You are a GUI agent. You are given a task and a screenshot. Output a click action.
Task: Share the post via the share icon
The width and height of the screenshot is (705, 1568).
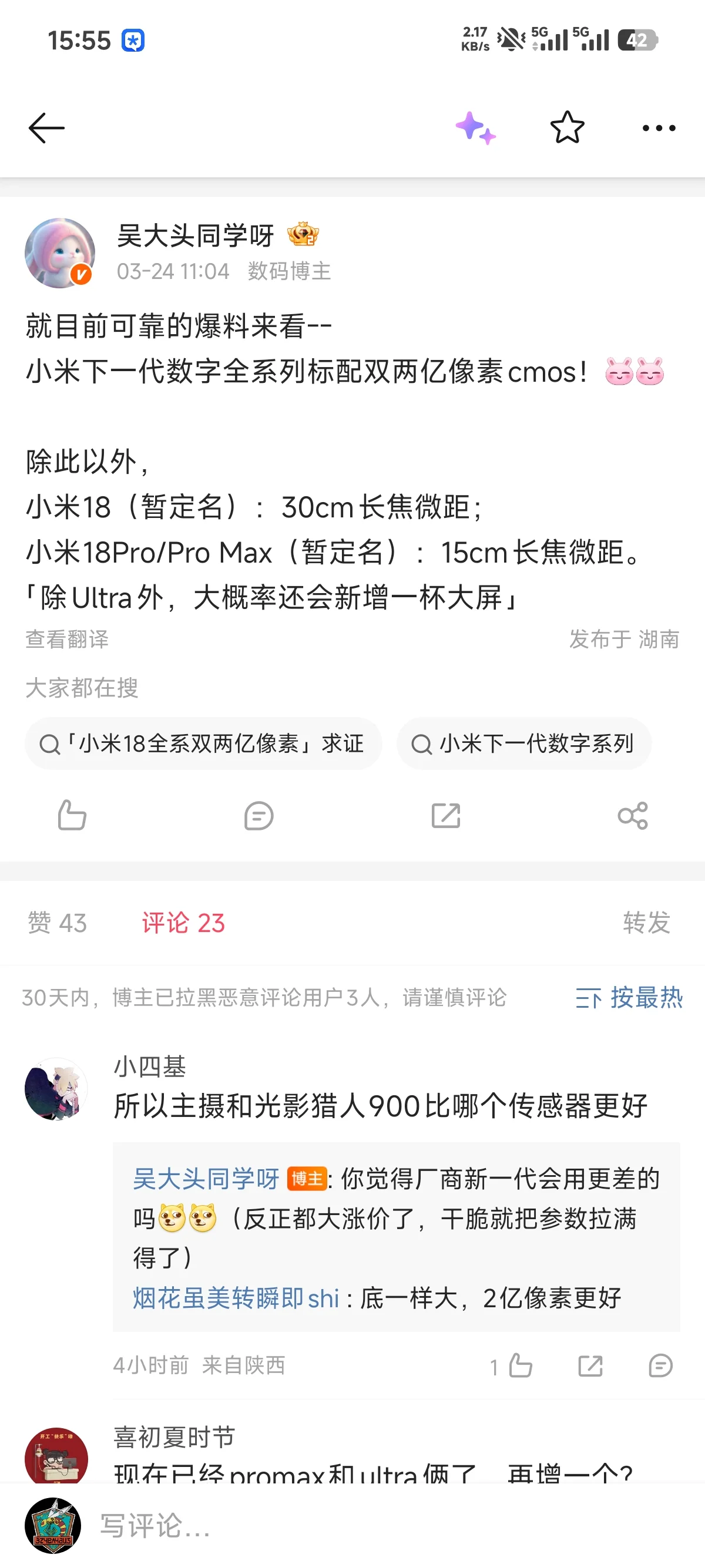coord(633,816)
